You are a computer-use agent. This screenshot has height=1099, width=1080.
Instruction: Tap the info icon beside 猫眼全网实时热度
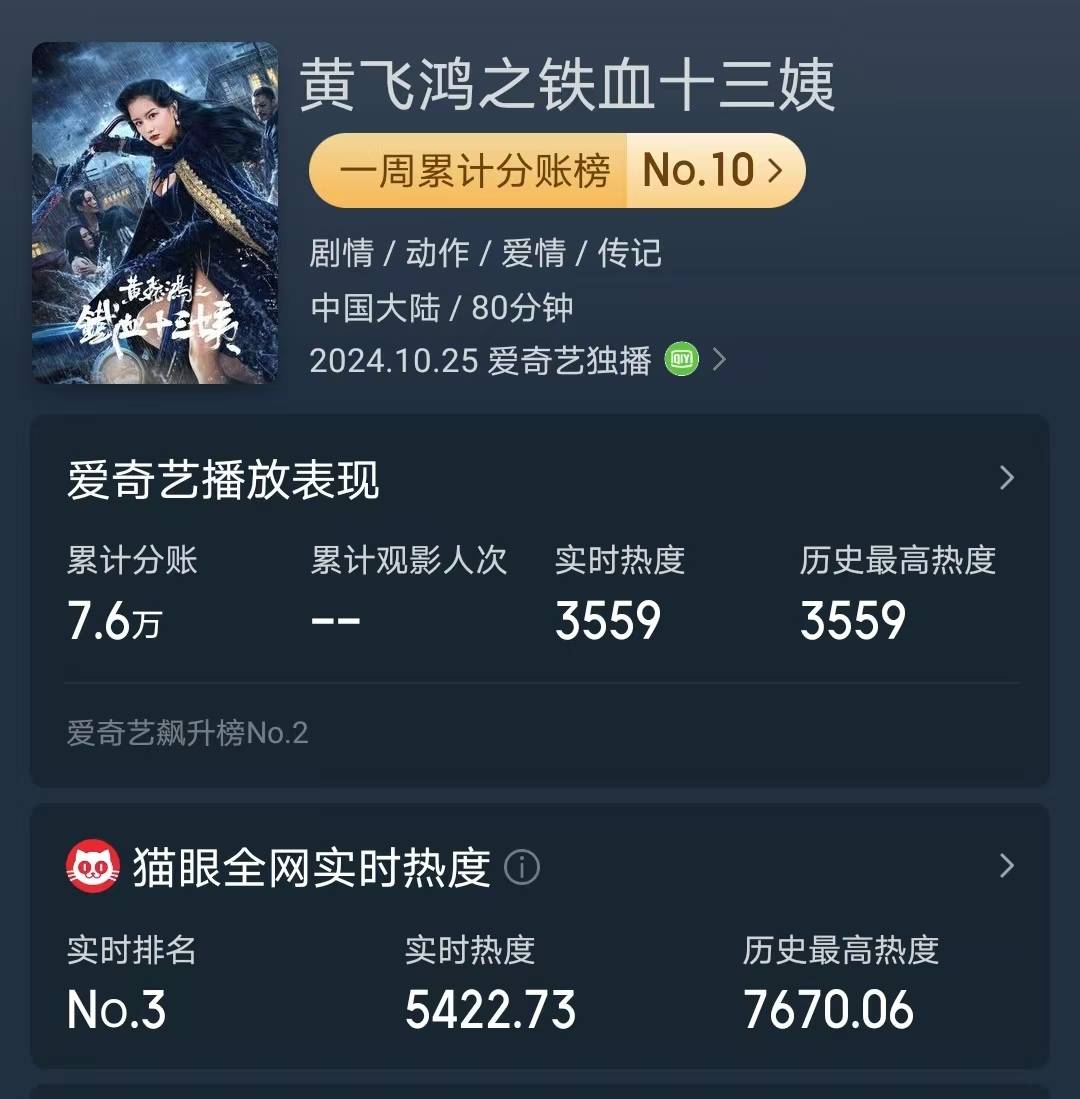click(x=522, y=867)
